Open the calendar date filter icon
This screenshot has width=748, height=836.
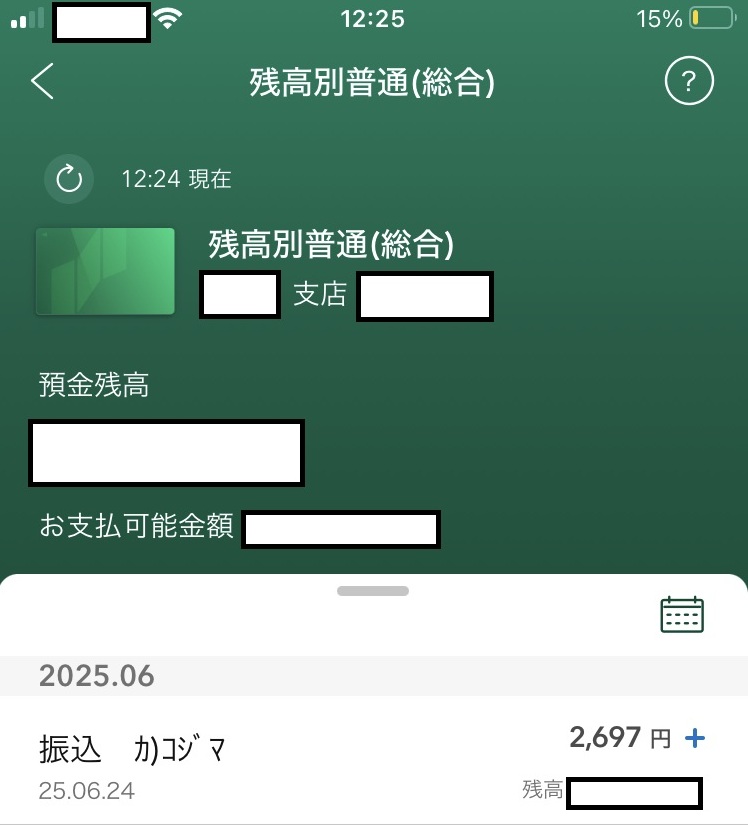tap(682, 614)
